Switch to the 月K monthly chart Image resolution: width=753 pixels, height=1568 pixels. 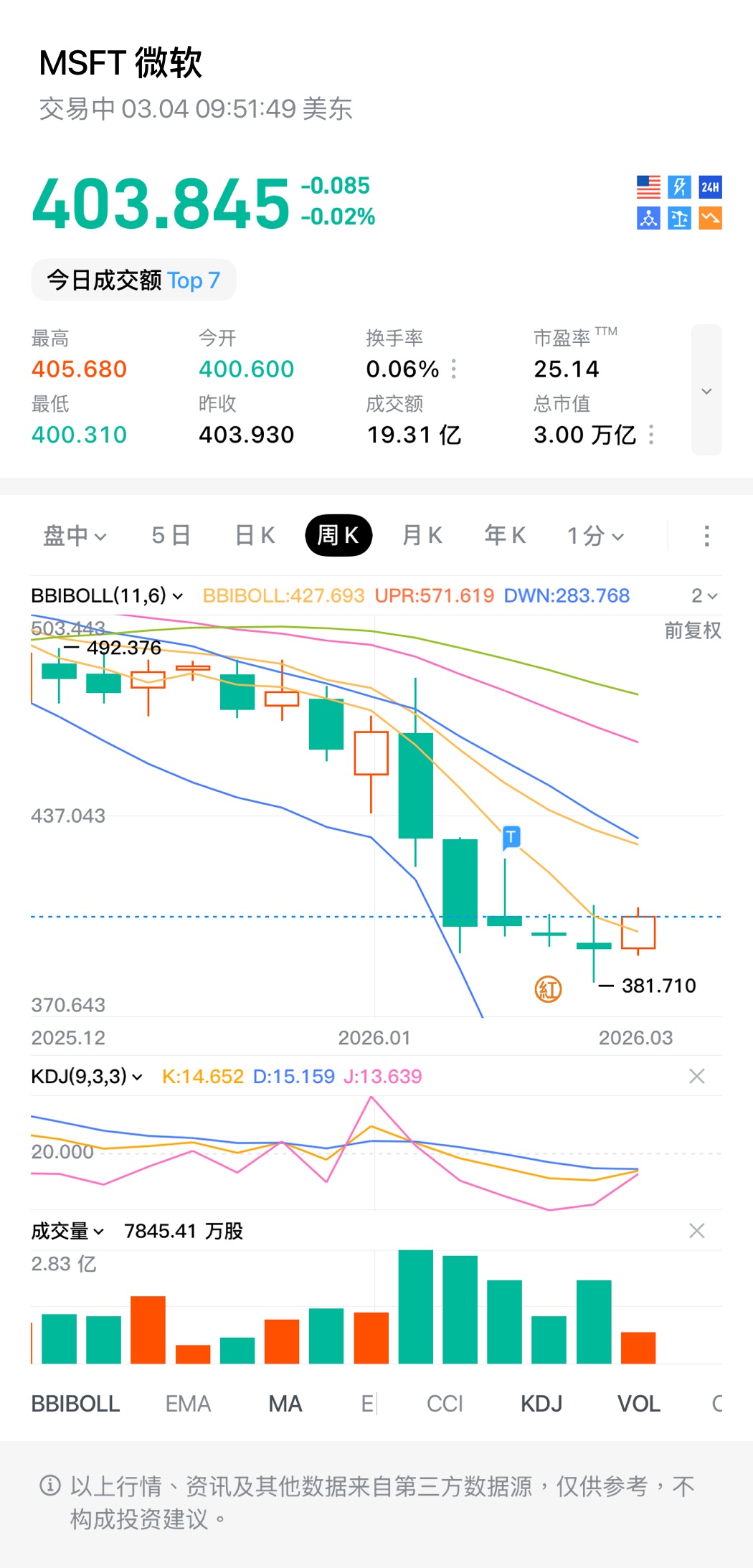coord(422,535)
